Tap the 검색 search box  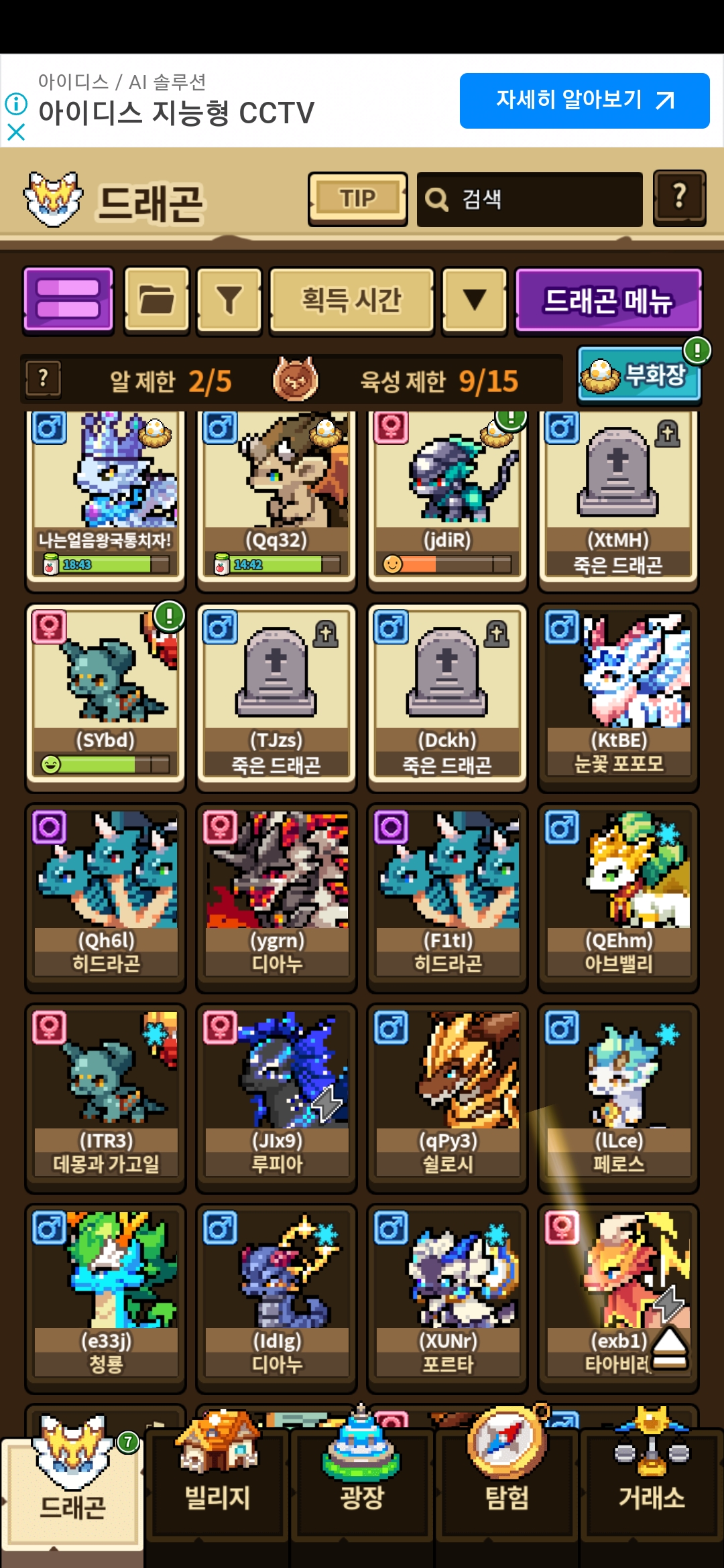[x=530, y=199]
